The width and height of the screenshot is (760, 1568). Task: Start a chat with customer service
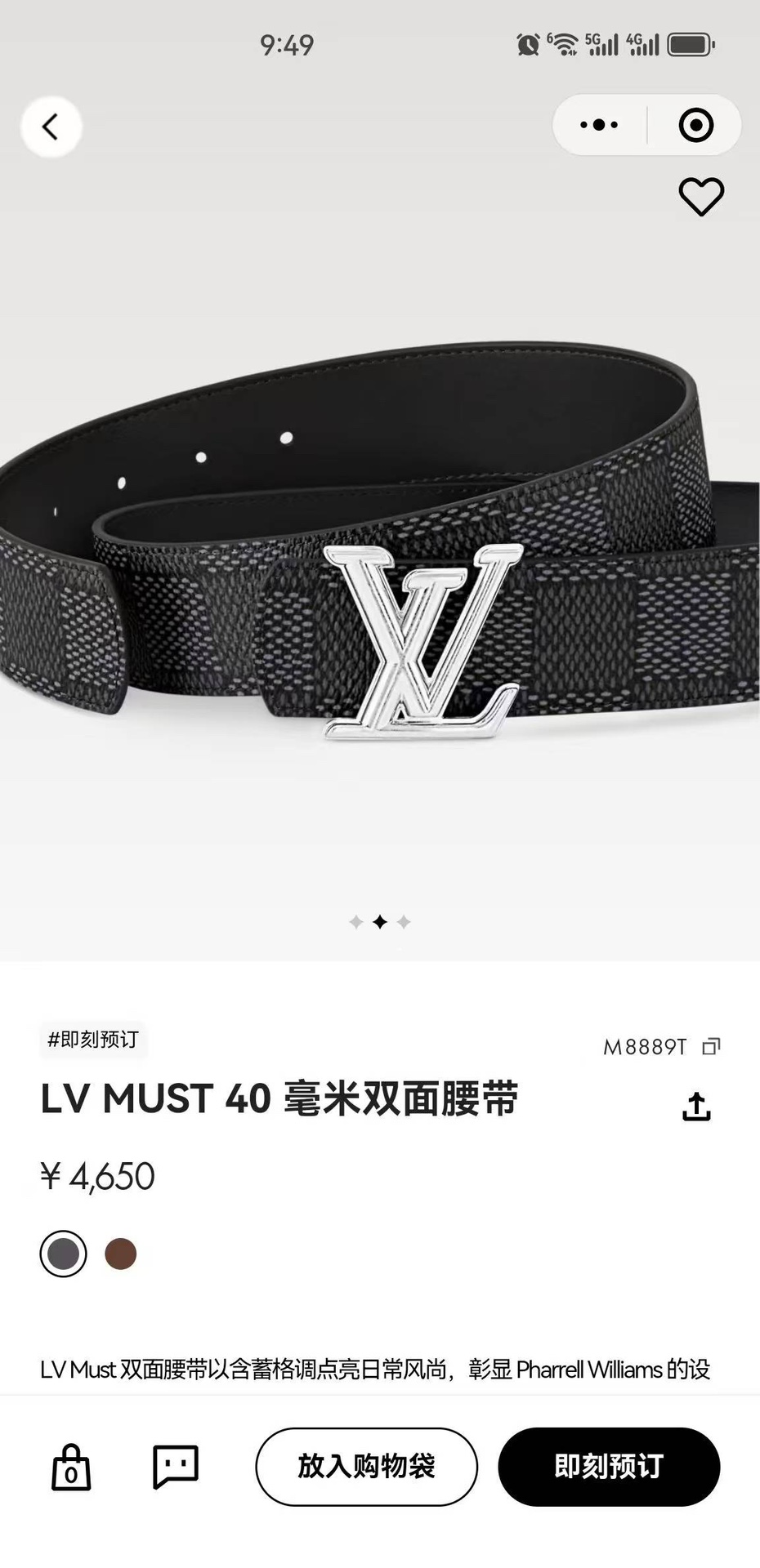coord(176,1467)
